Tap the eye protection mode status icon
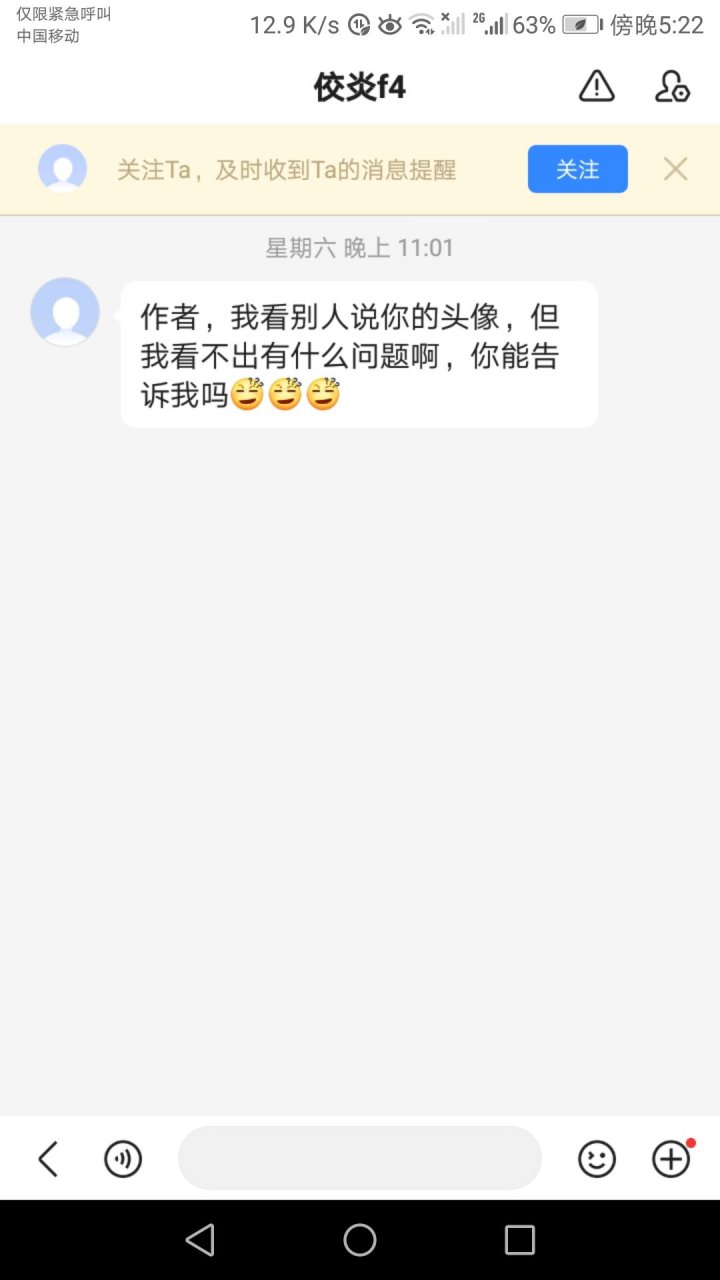 click(x=390, y=24)
